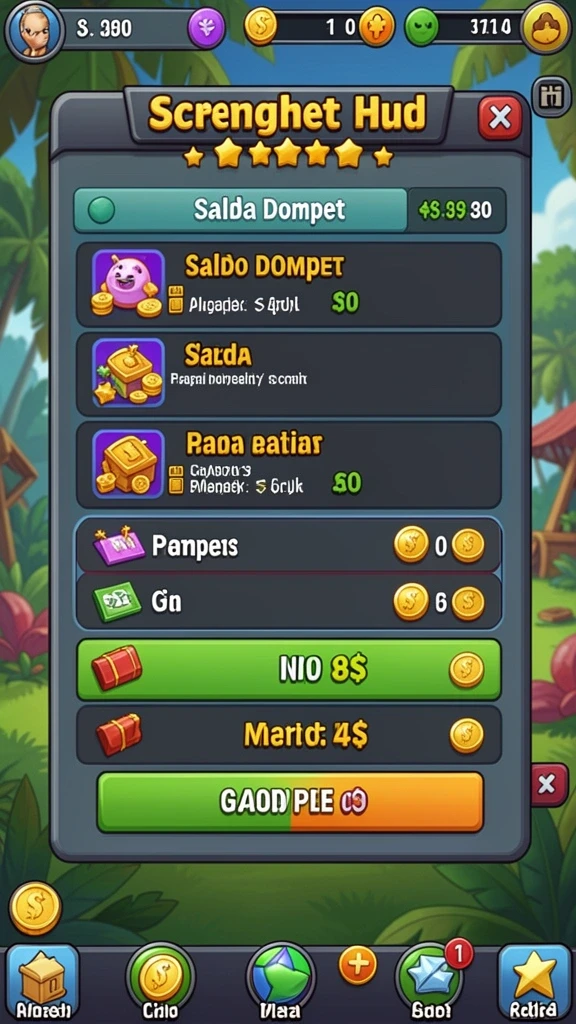This screenshot has width=576, height=1024.
Task: Open the Rada eatiar treasure chest row
Action: point(289,464)
